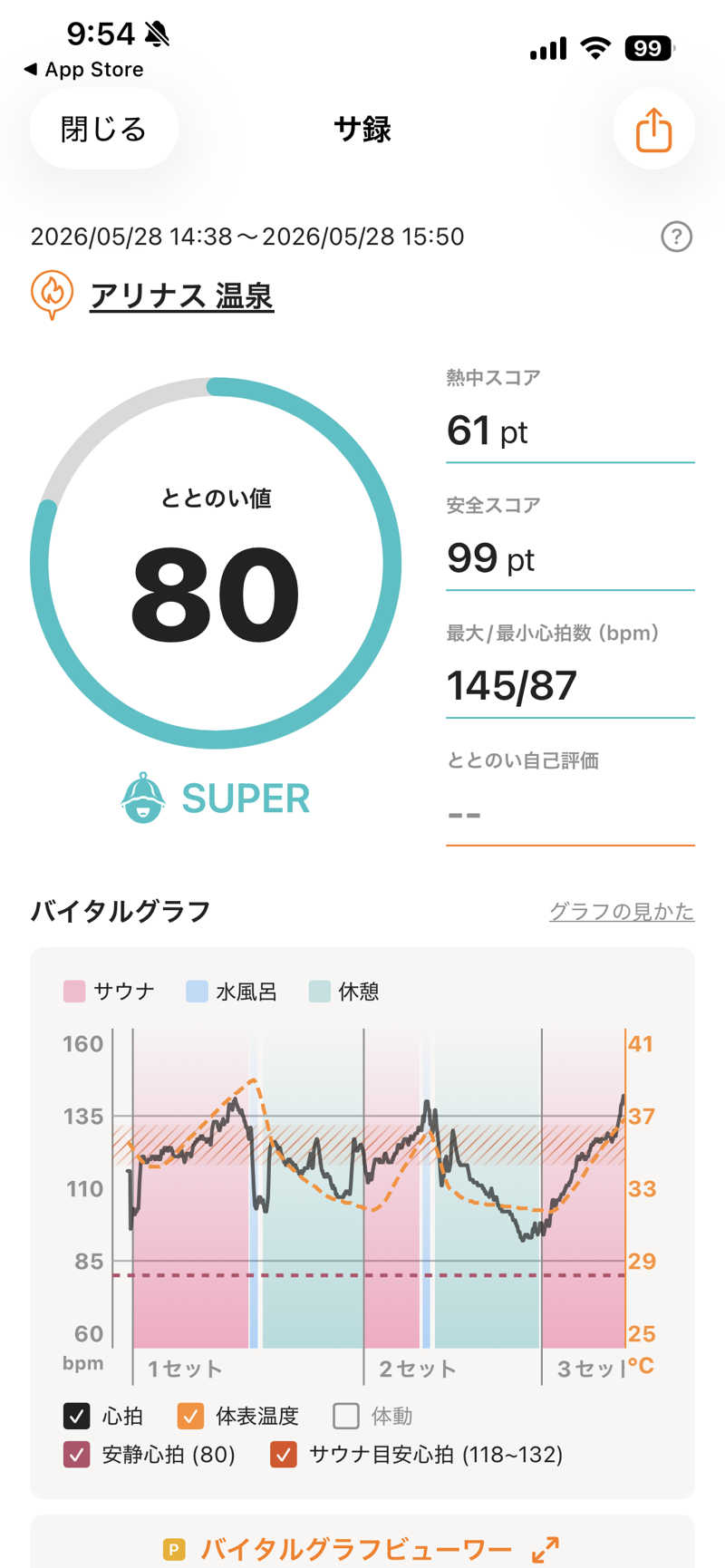Tap 閉じる to close the sauna record
Image resolution: width=725 pixels, height=1568 pixels.
103,130
